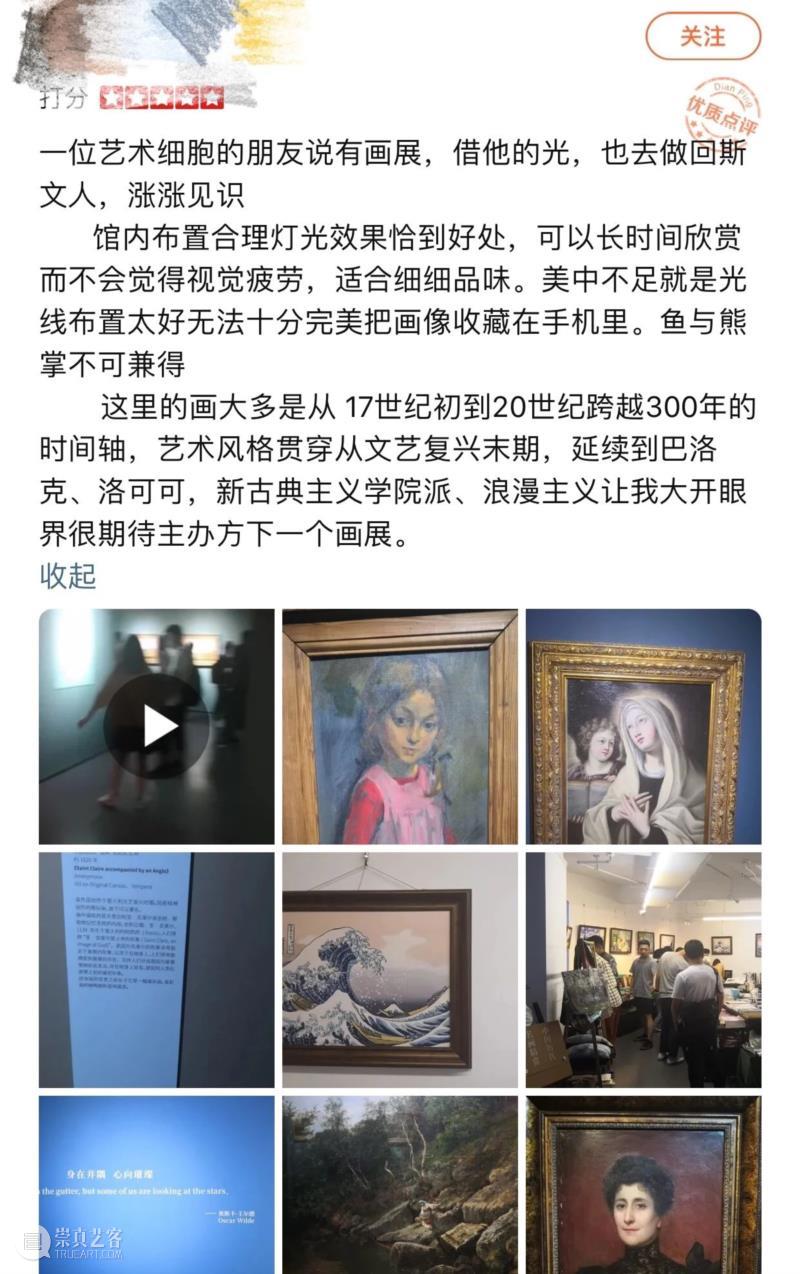
Task: Open photo of visitors in gallery shop
Action: tap(643, 969)
